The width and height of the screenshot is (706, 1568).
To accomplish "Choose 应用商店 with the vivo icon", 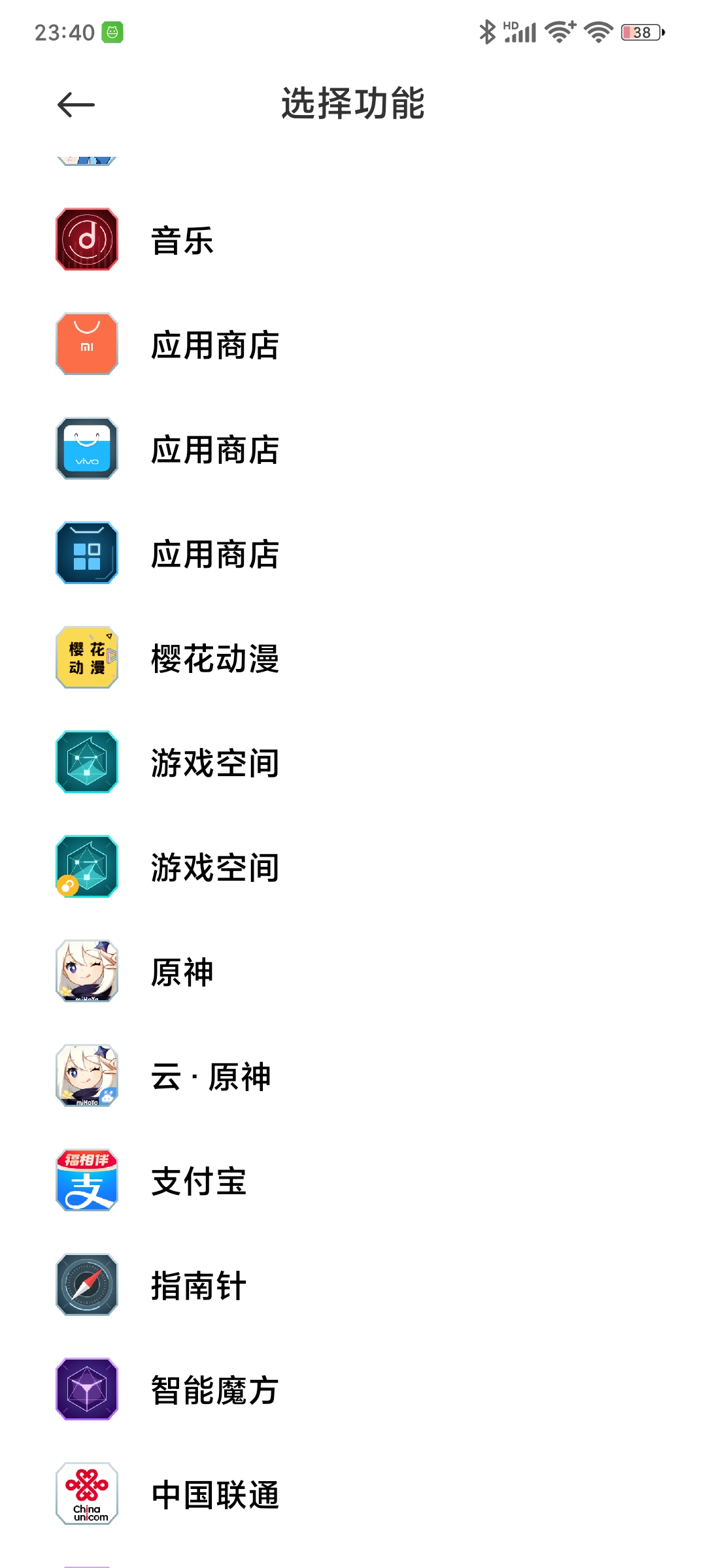I will (x=214, y=449).
